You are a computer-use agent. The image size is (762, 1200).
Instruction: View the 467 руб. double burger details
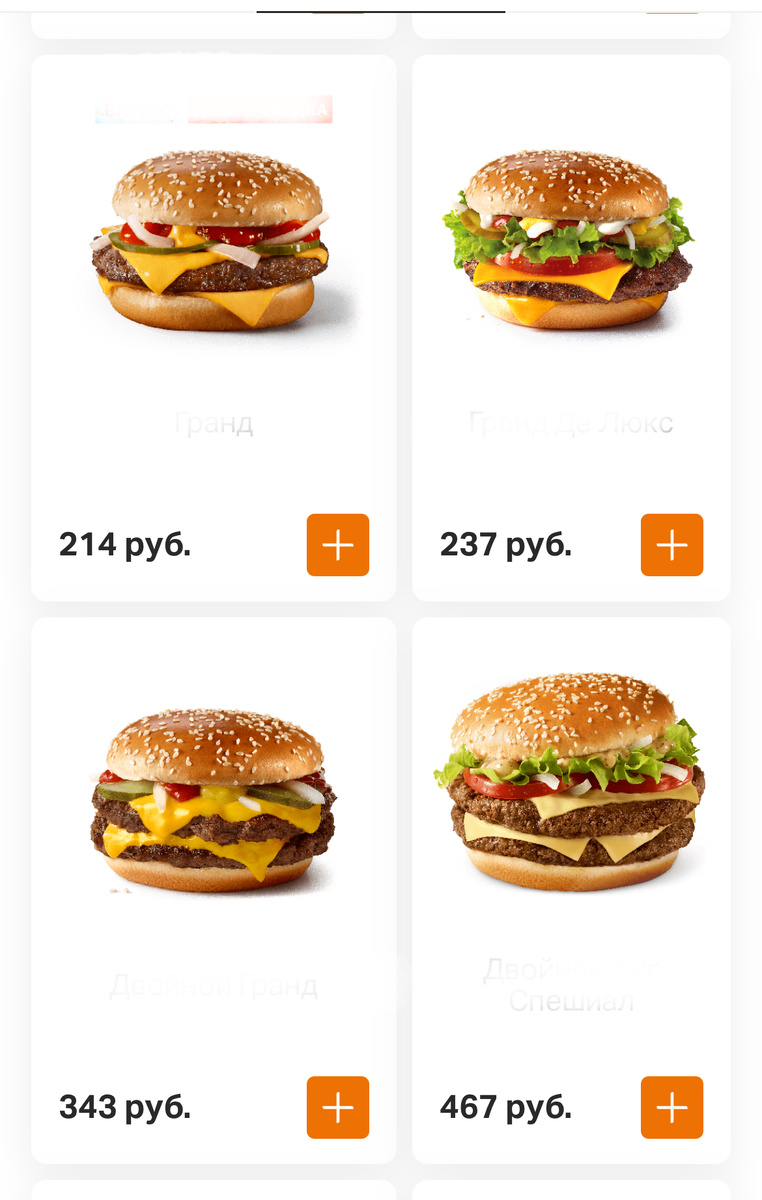(x=570, y=790)
